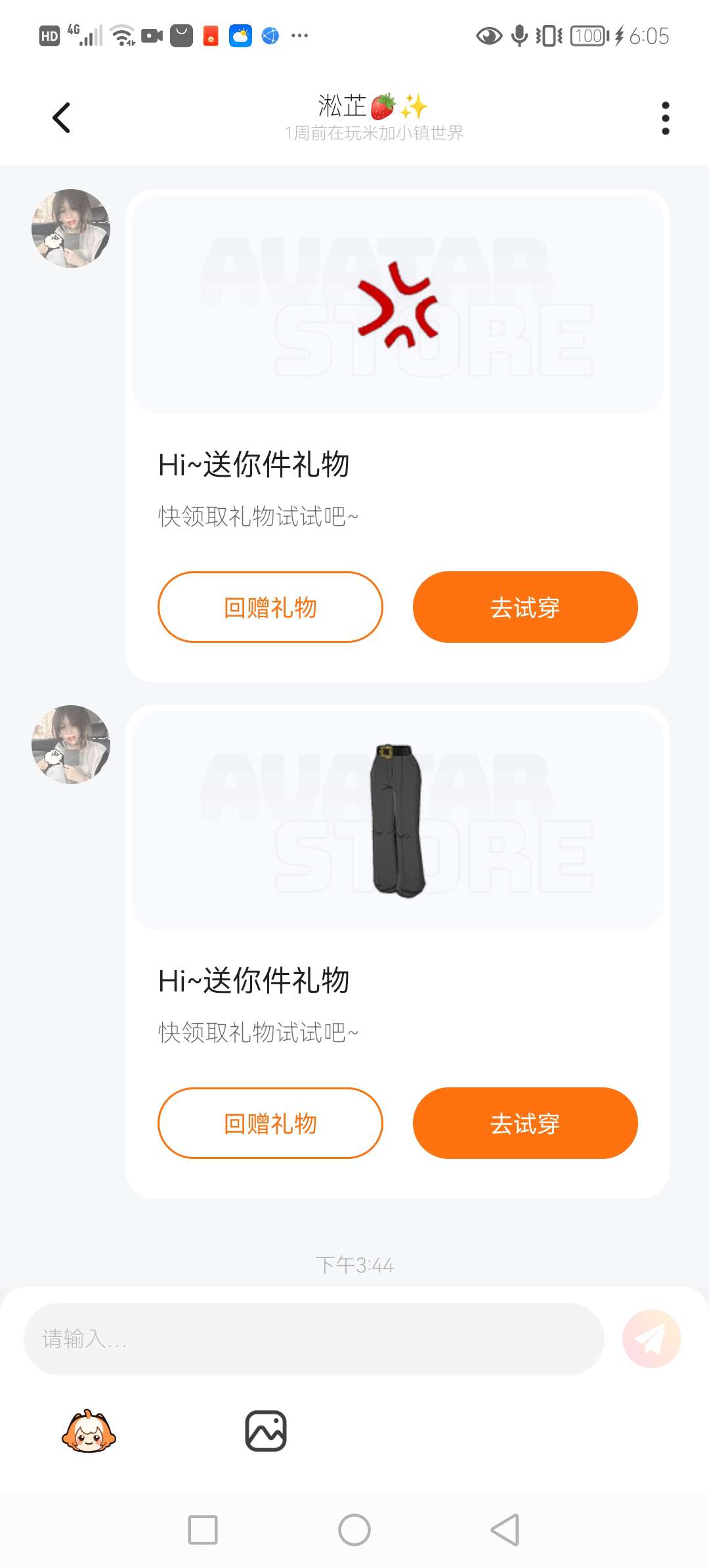
Task: Tap 回赠礼物 under the black pants gift
Action: tap(270, 1123)
